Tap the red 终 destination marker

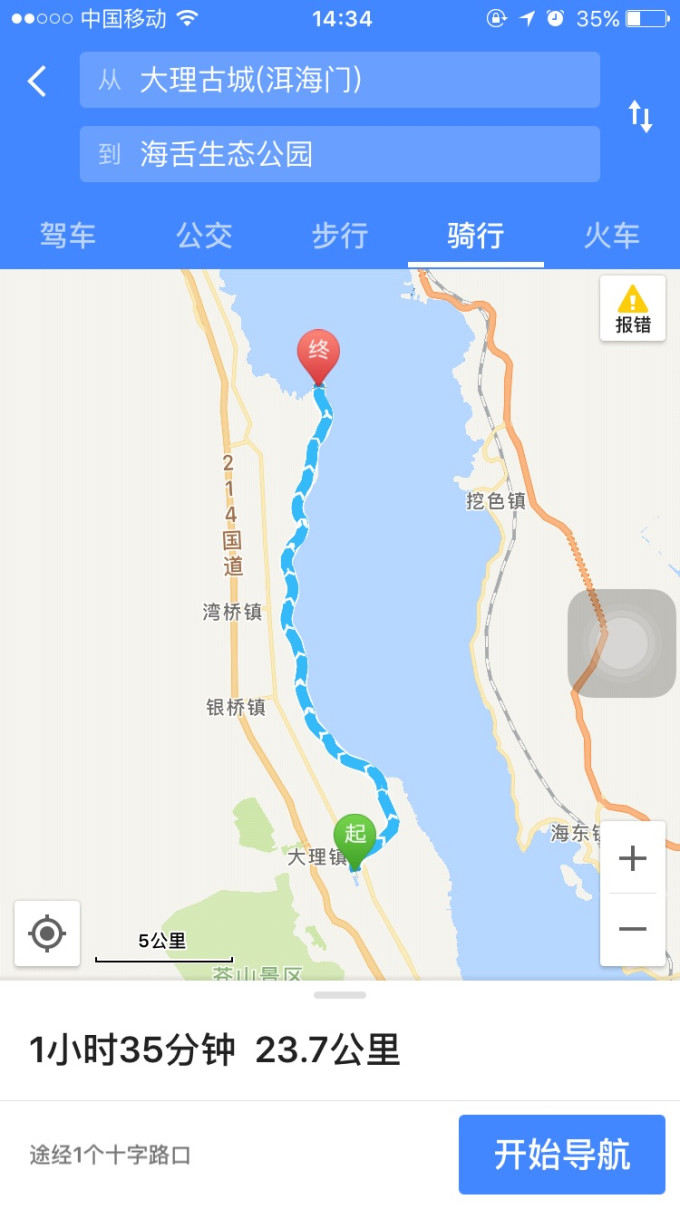coord(319,354)
